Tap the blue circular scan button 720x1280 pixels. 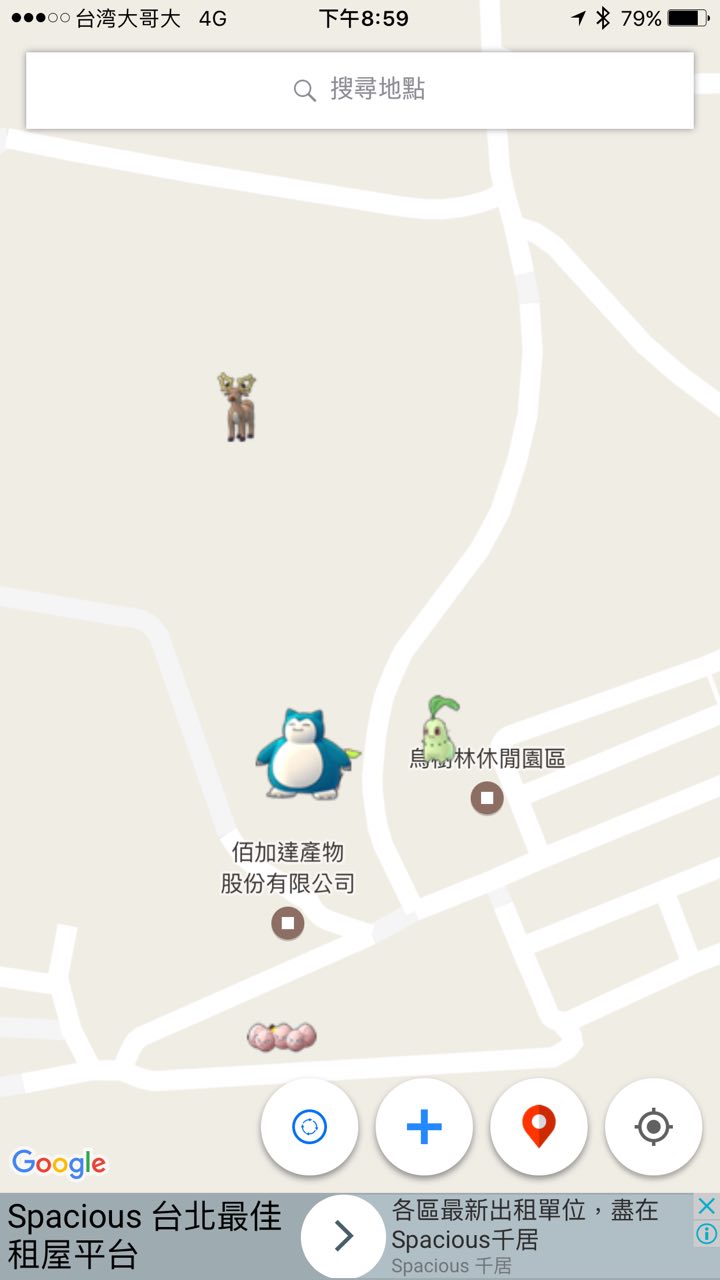tap(309, 1127)
